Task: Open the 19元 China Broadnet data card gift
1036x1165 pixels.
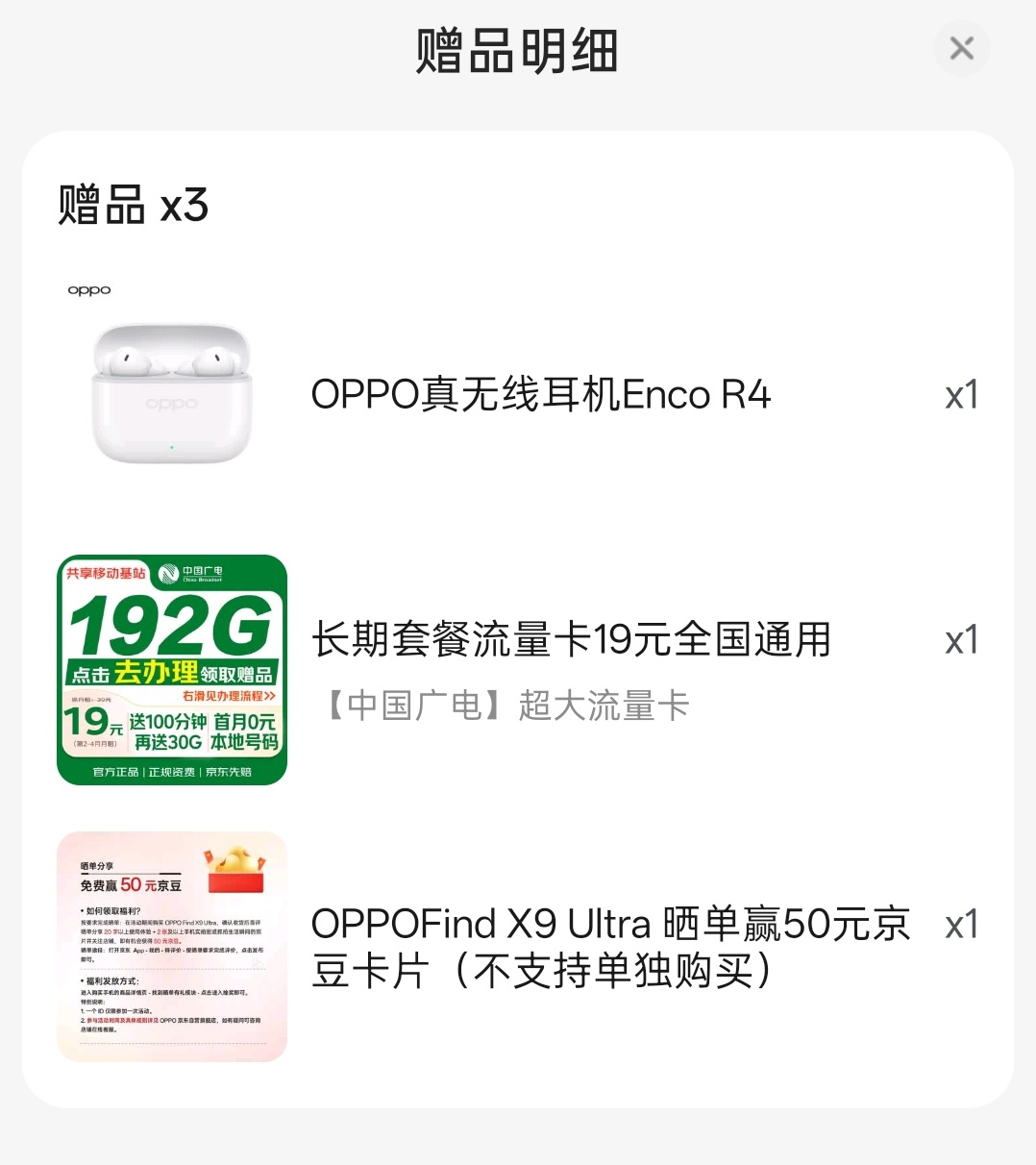Action: 518,670
